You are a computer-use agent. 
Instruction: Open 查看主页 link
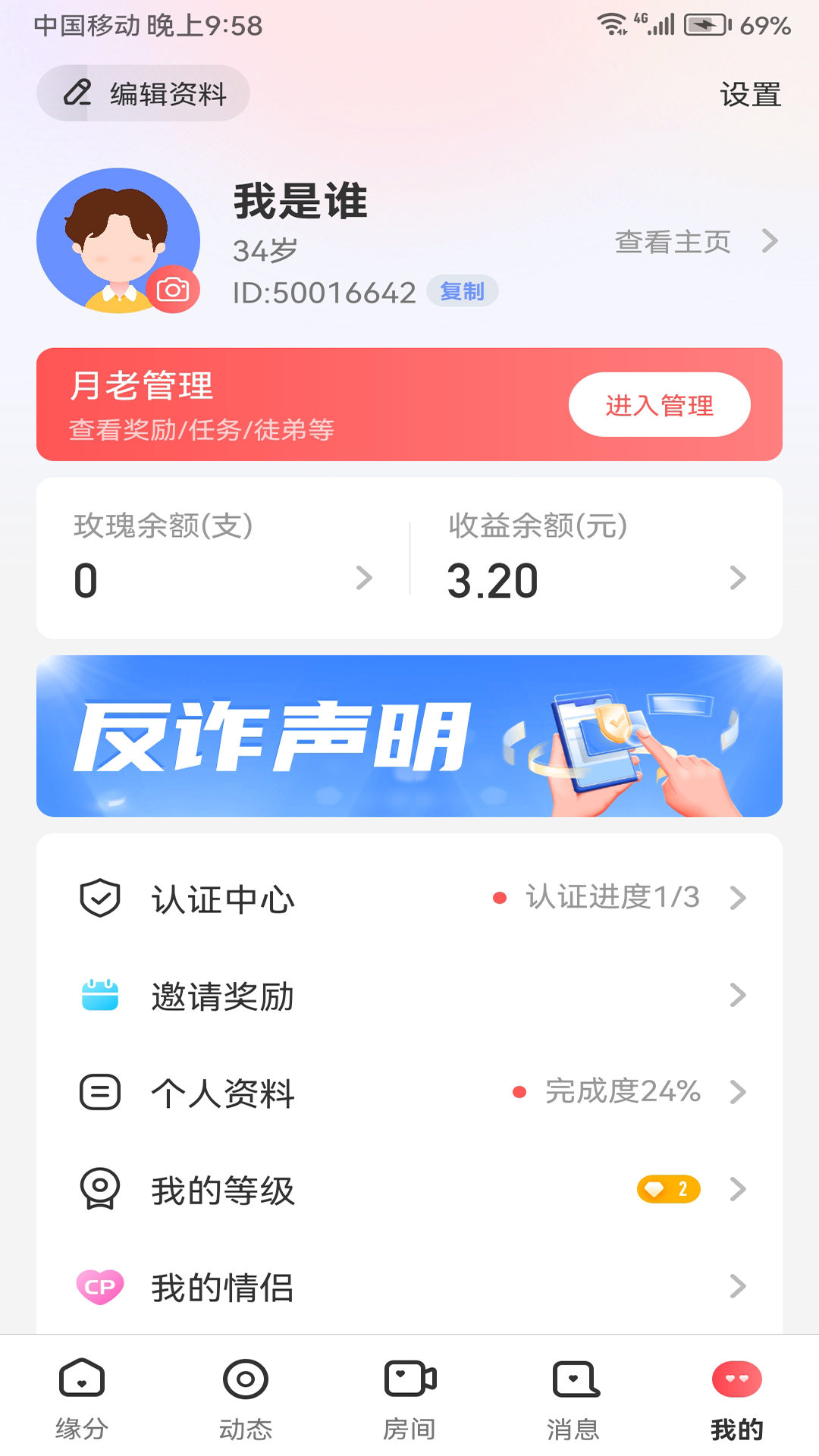click(673, 242)
